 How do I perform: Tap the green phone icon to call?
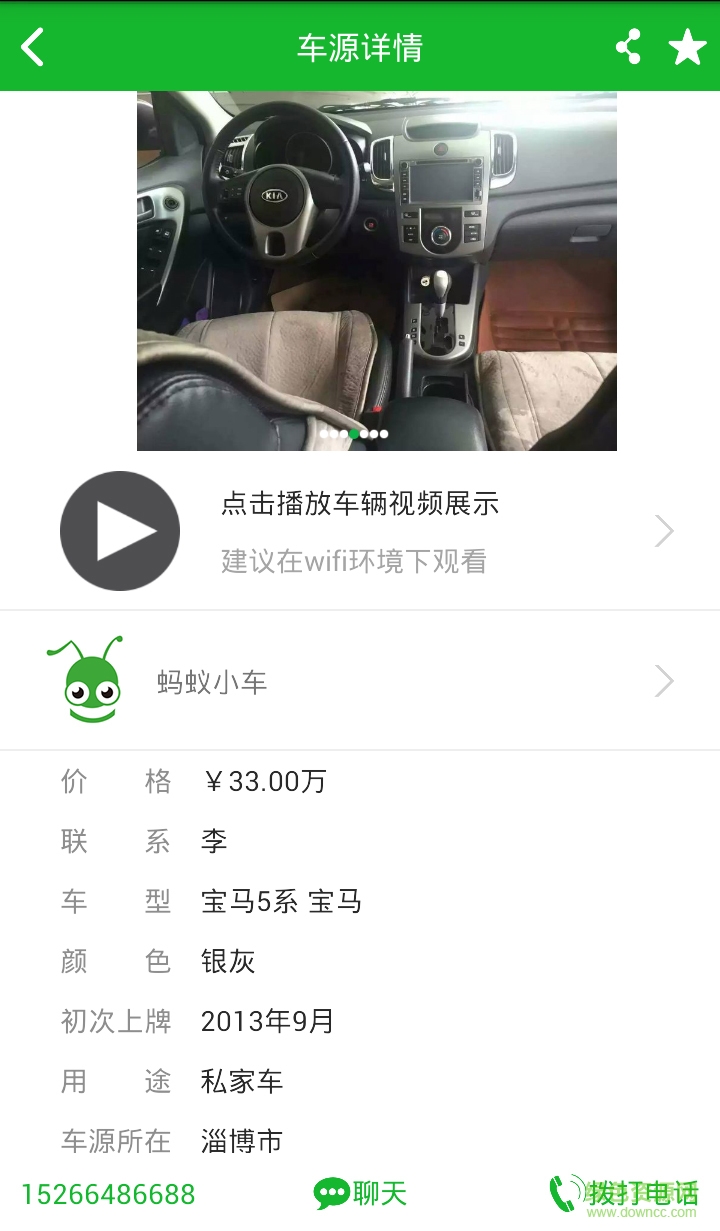pos(563,1192)
